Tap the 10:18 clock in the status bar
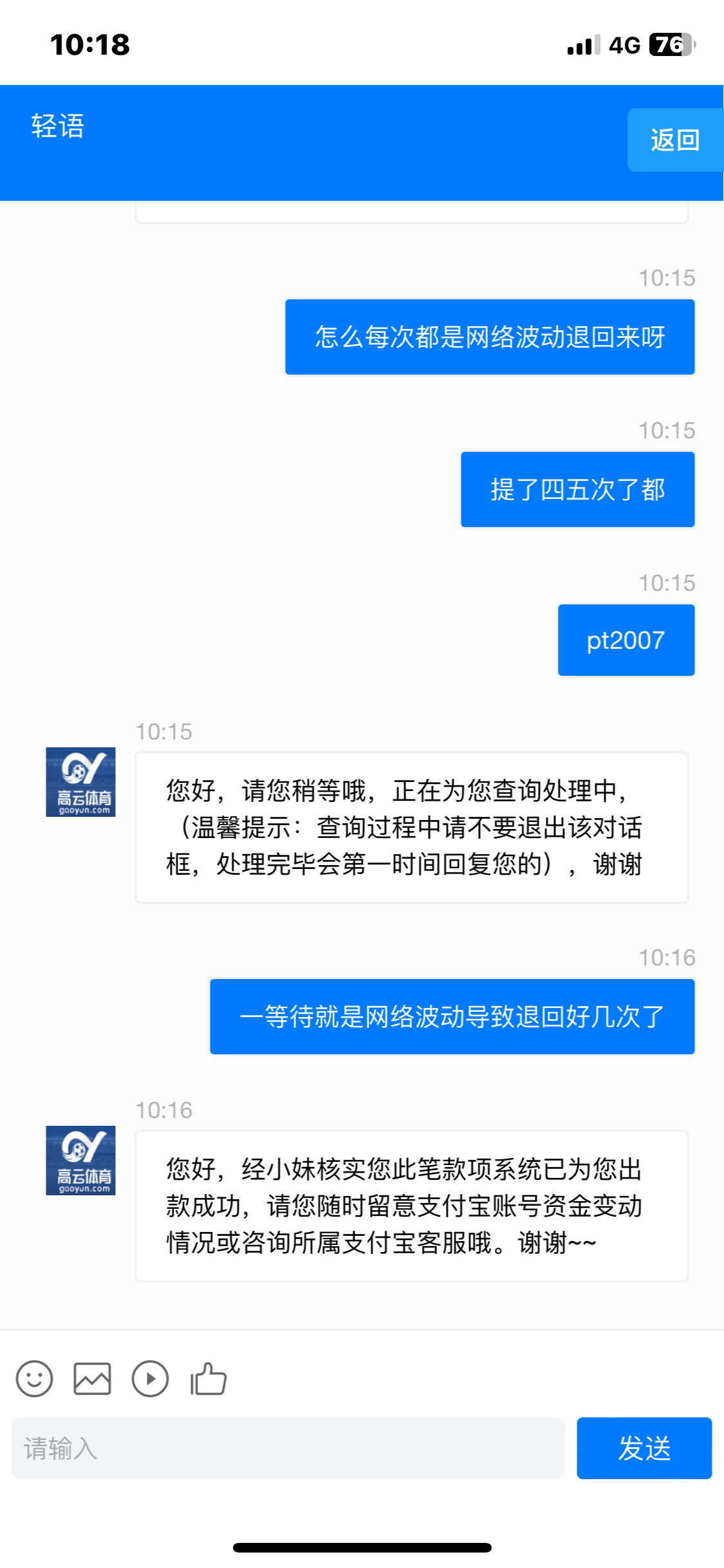The height and width of the screenshot is (1568, 724). pyautogui.click(x=90, y=44)
